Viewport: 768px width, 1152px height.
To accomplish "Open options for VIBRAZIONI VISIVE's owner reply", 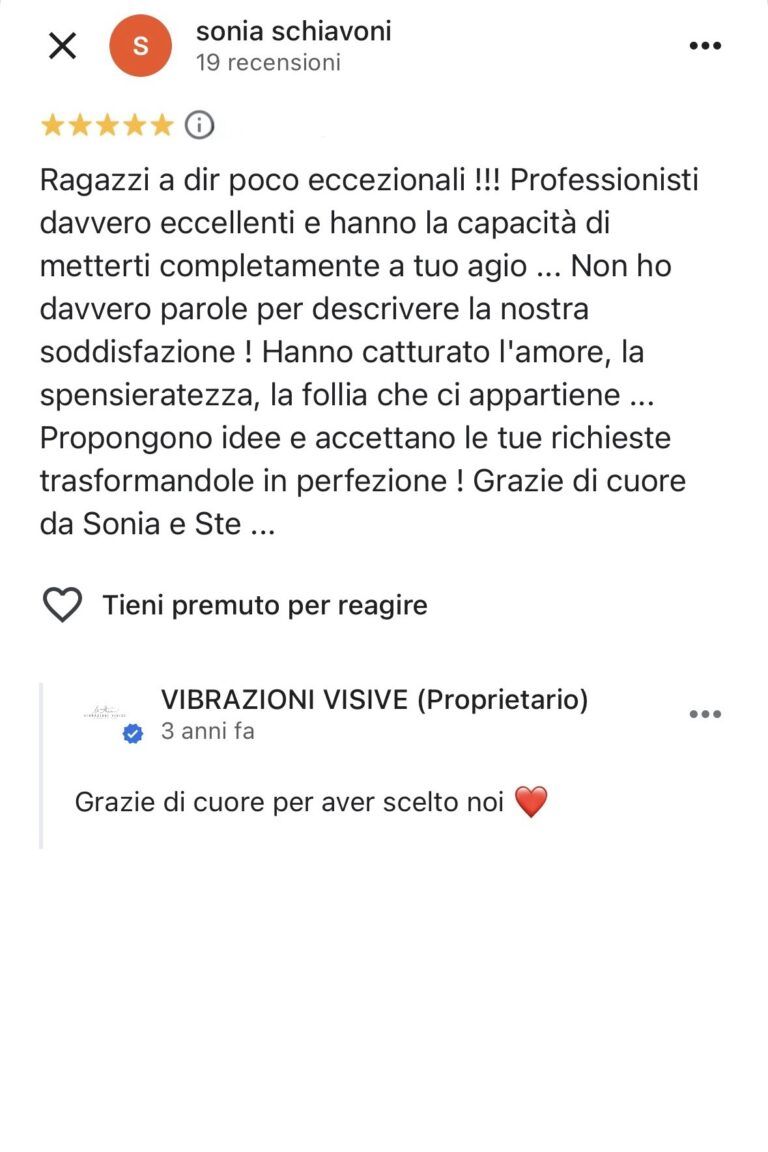I will tap(705, 715).
